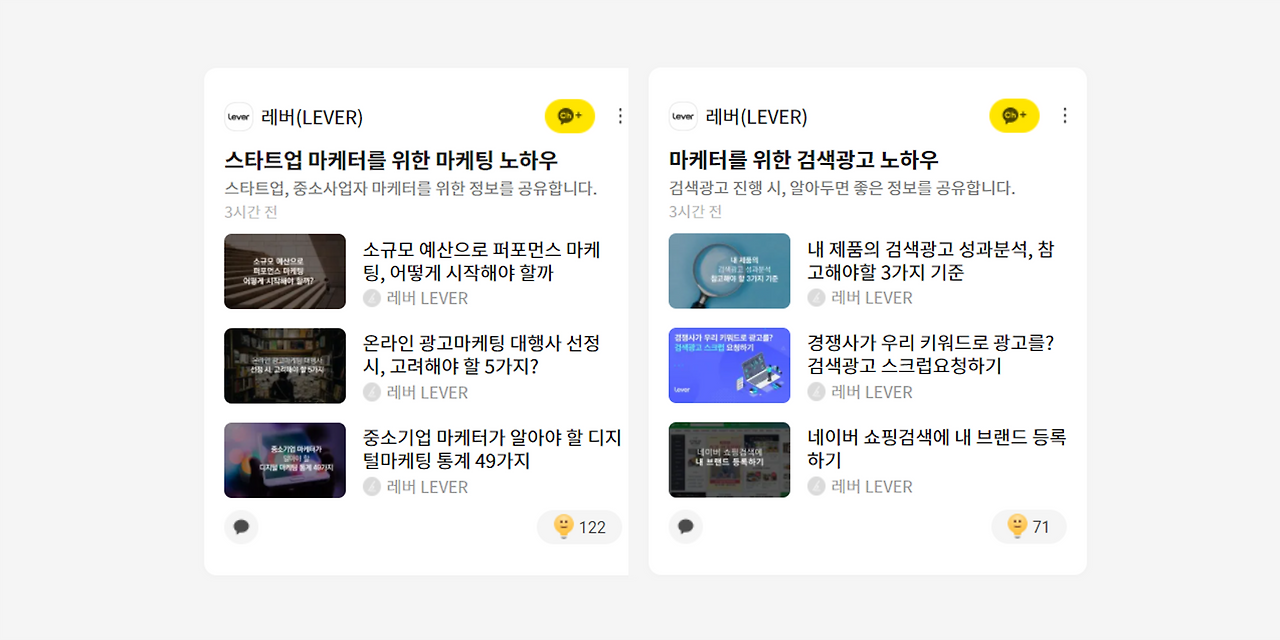Add channel on the 검색광고 노하우 board
The image size is (1280, 640).
point(1014,116)
